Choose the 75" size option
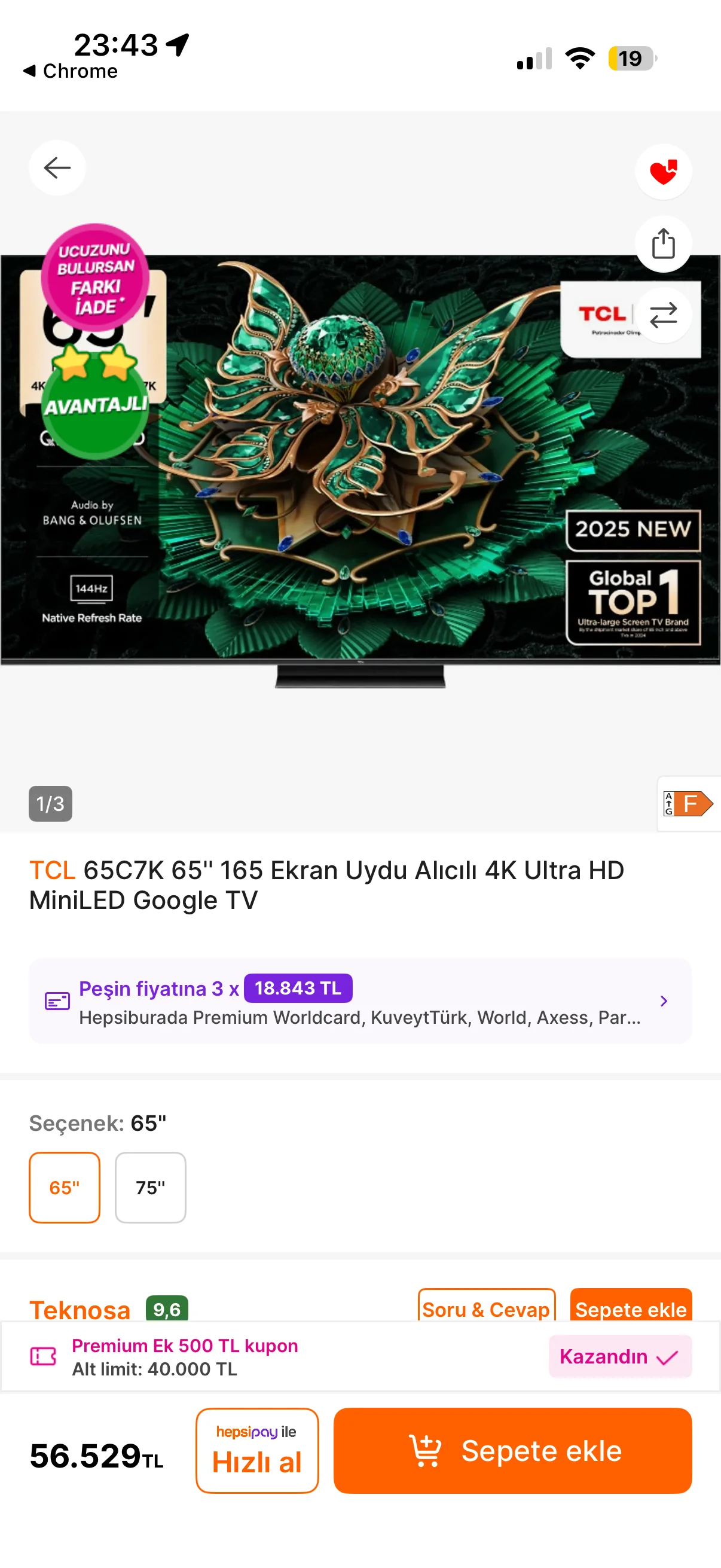Viewport: 721px width, 1568px height. click(x=150, y=1187)
